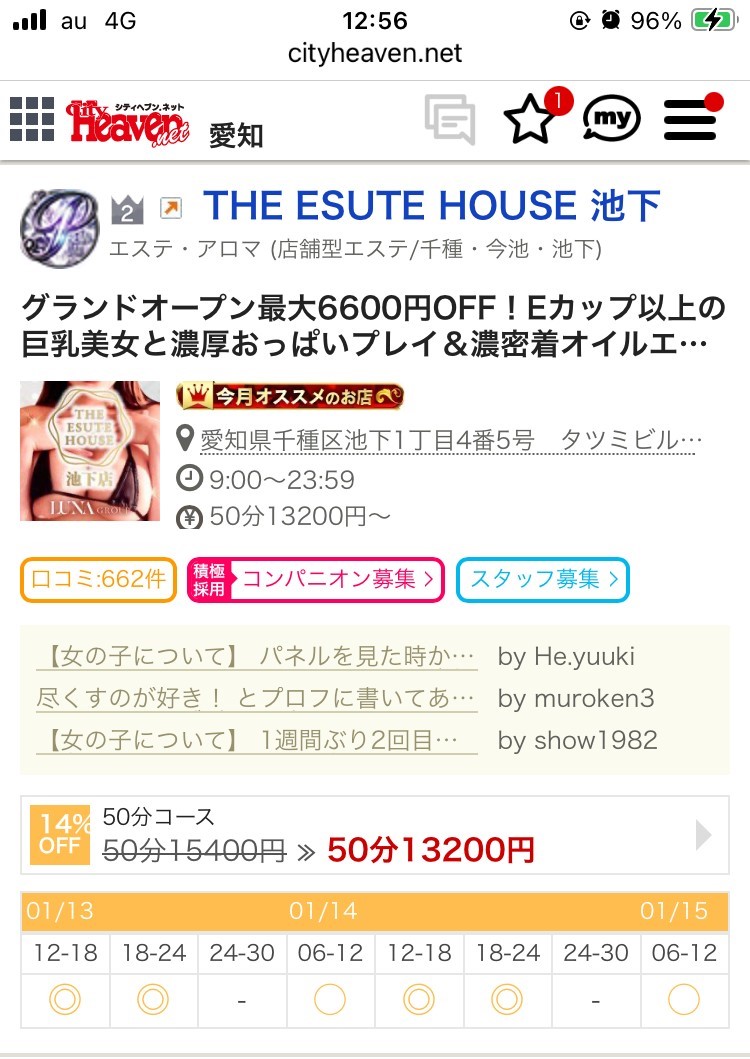This screenshot has height=1059, width=750.
Task: Open コンパニオン募集 recruitment button
Action: (x=315, y=579)
